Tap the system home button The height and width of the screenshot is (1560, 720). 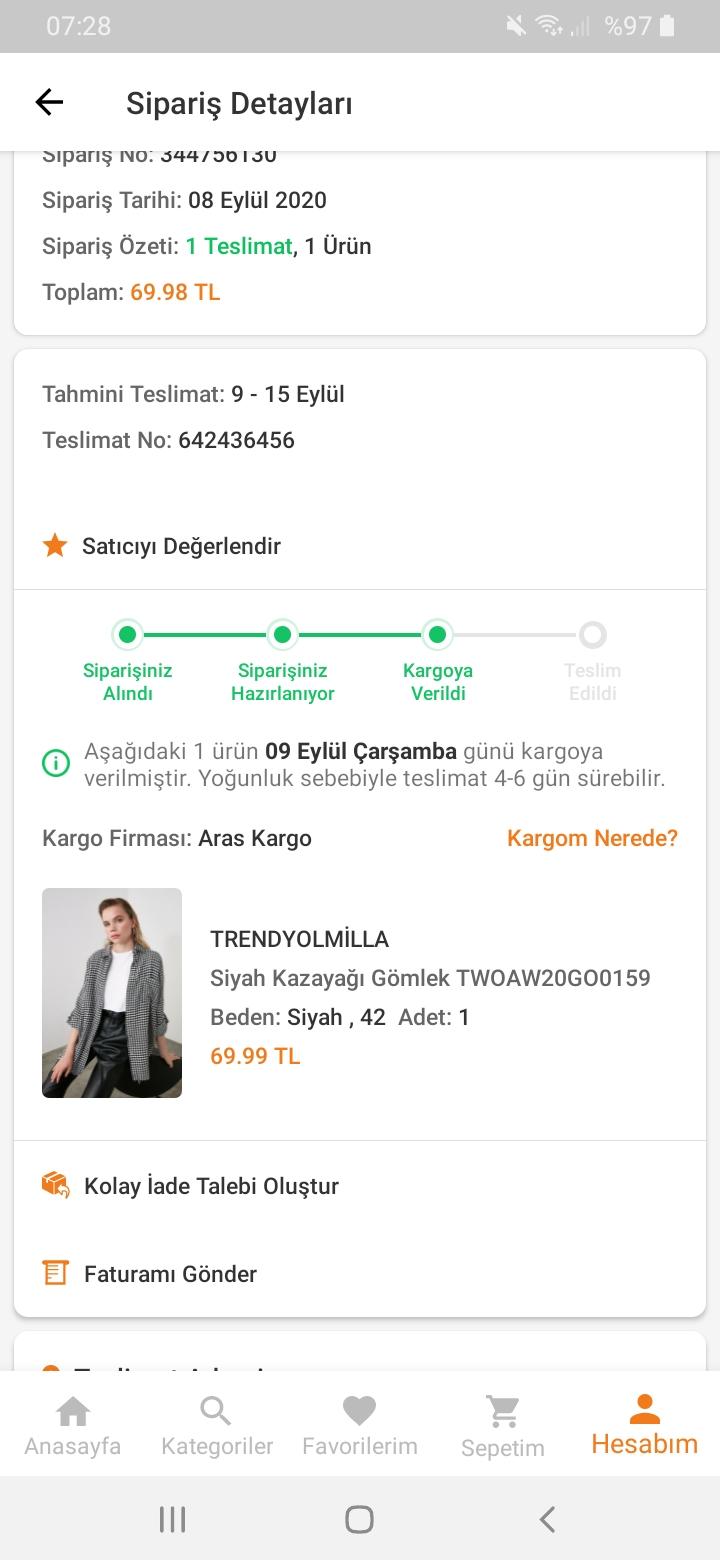[359, 1520]
